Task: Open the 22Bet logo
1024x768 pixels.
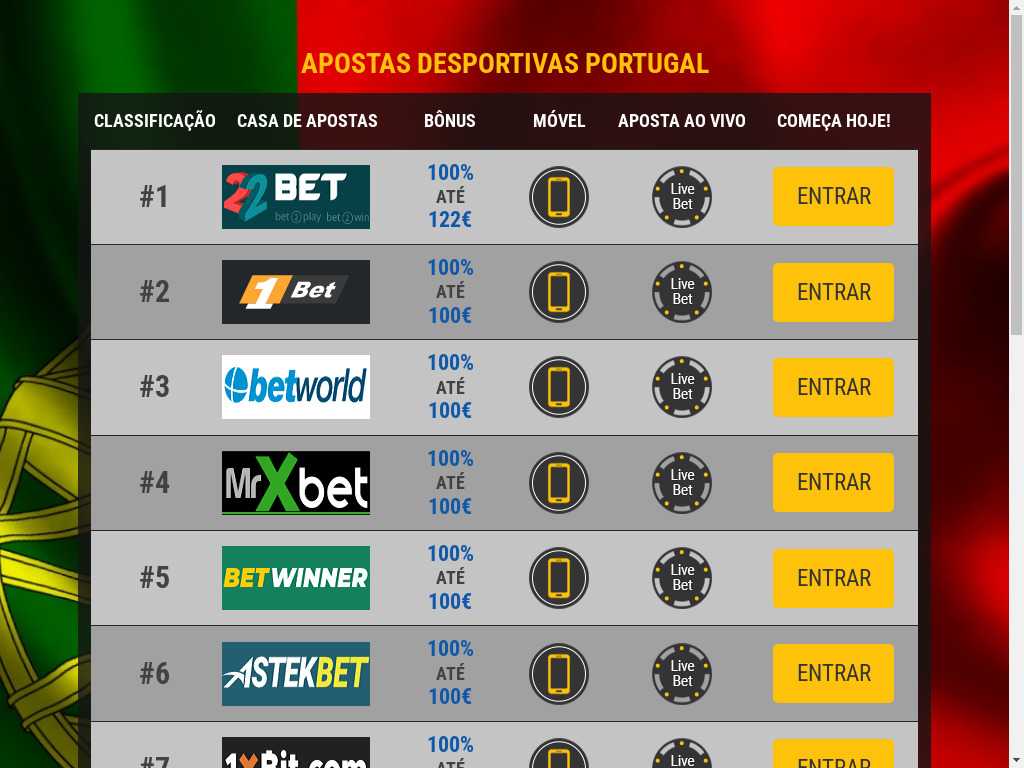Action: point(296,197)
